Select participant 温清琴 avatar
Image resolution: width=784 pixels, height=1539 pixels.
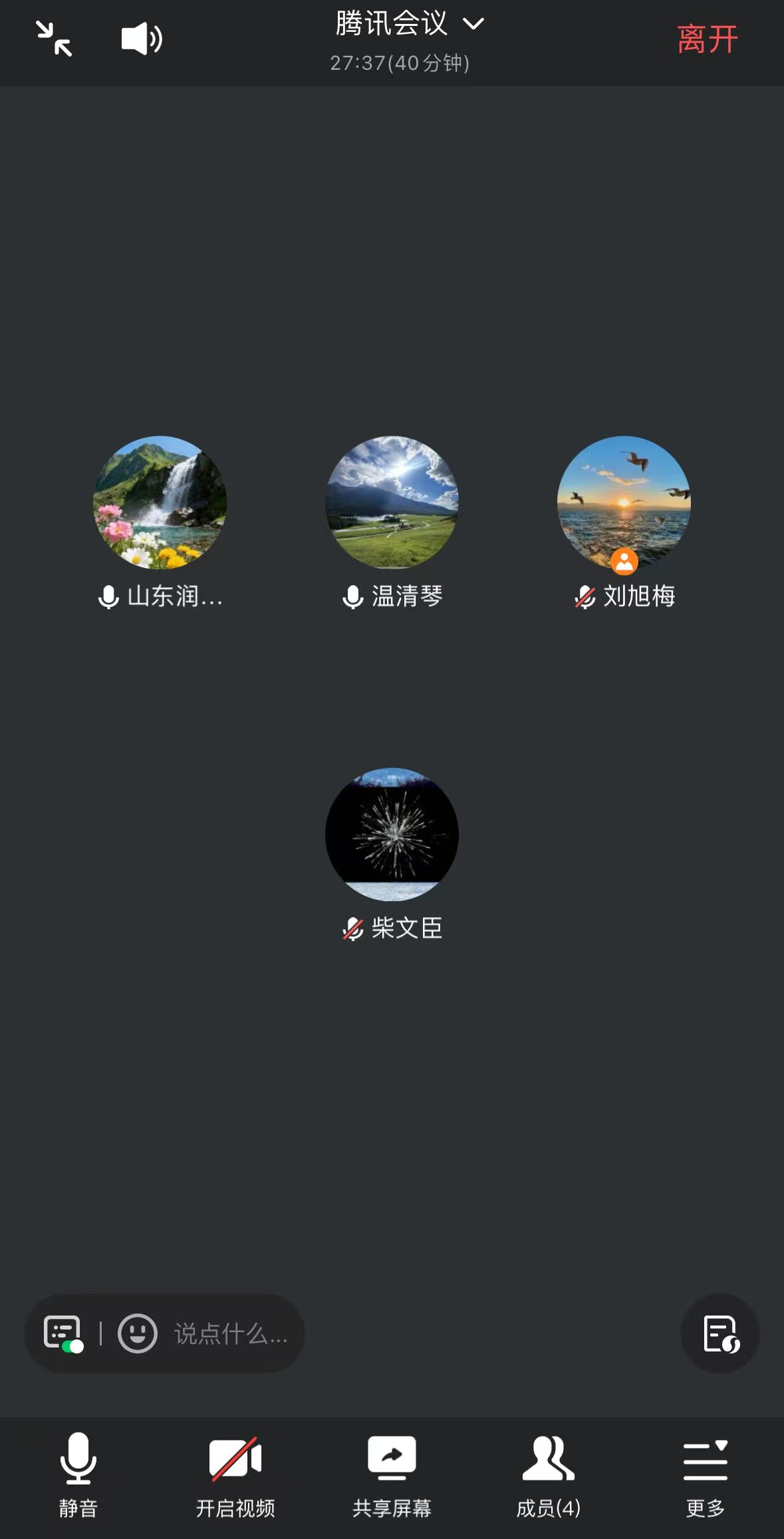point(392,503)
